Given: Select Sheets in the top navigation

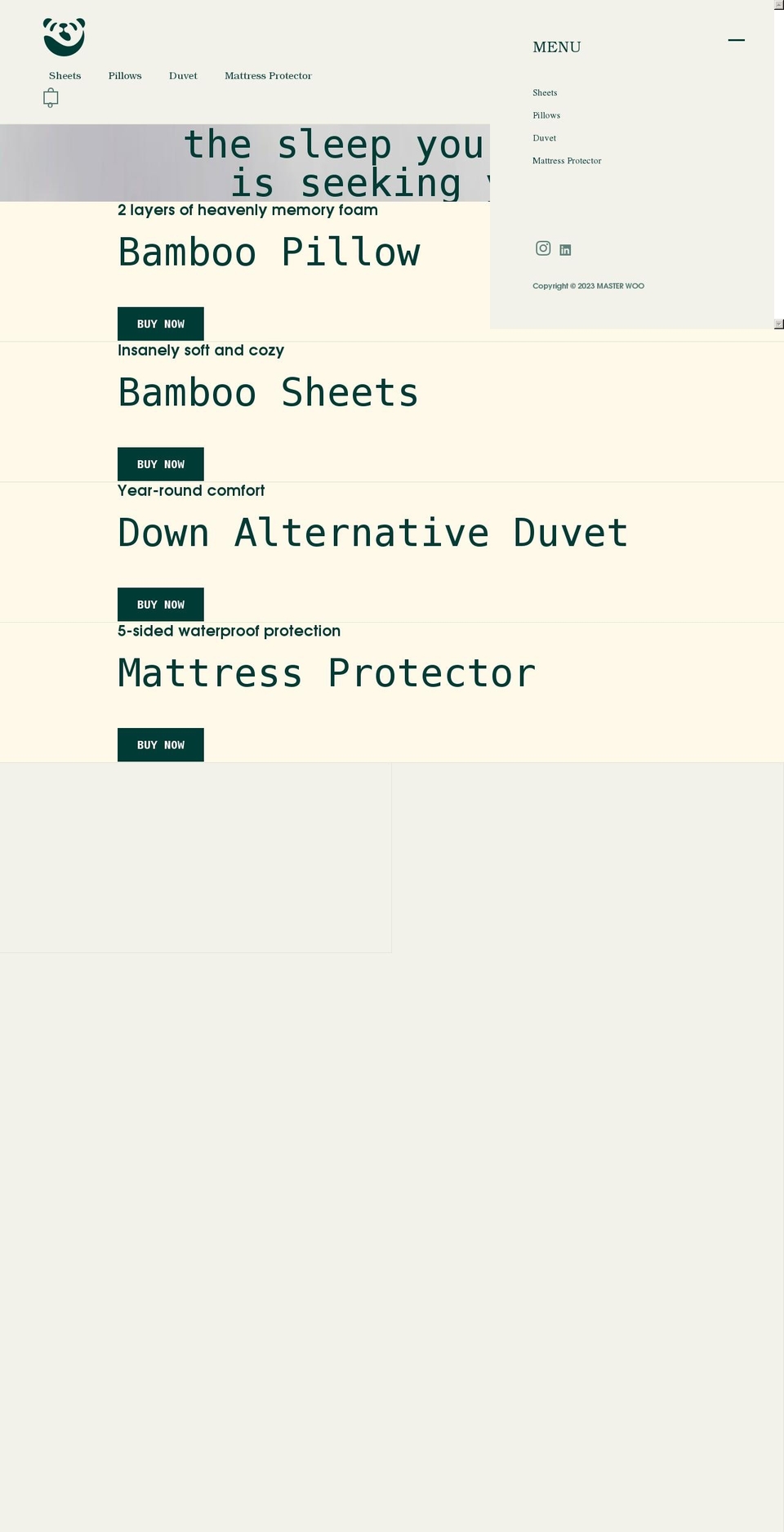Looking at the screenshot, I should click(x=65, y=76).
